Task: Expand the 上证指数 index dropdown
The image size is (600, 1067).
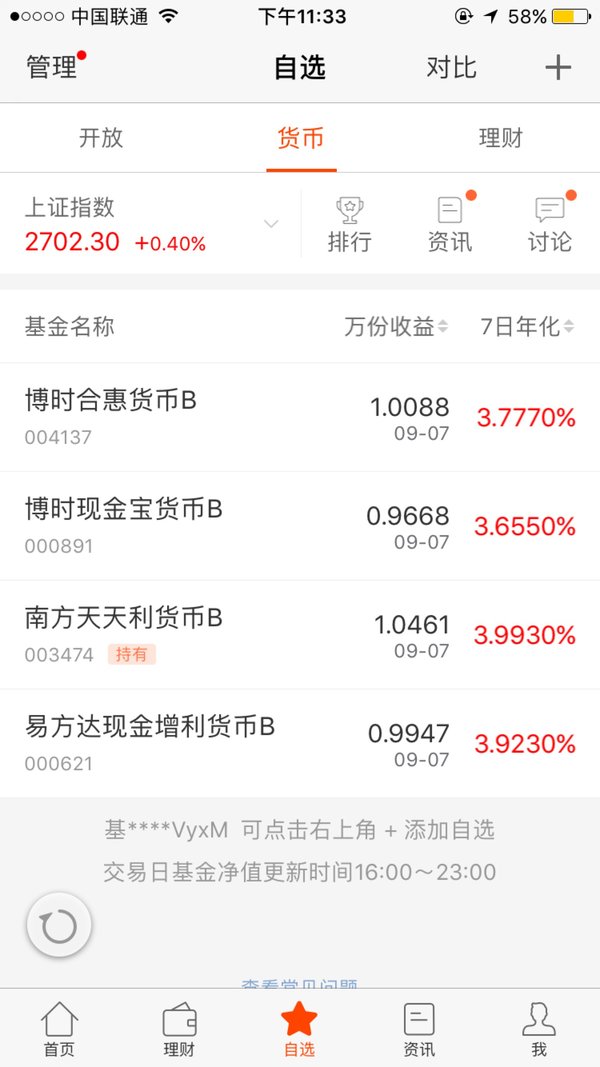Action: pyautogui.click(x=271, y=224)
